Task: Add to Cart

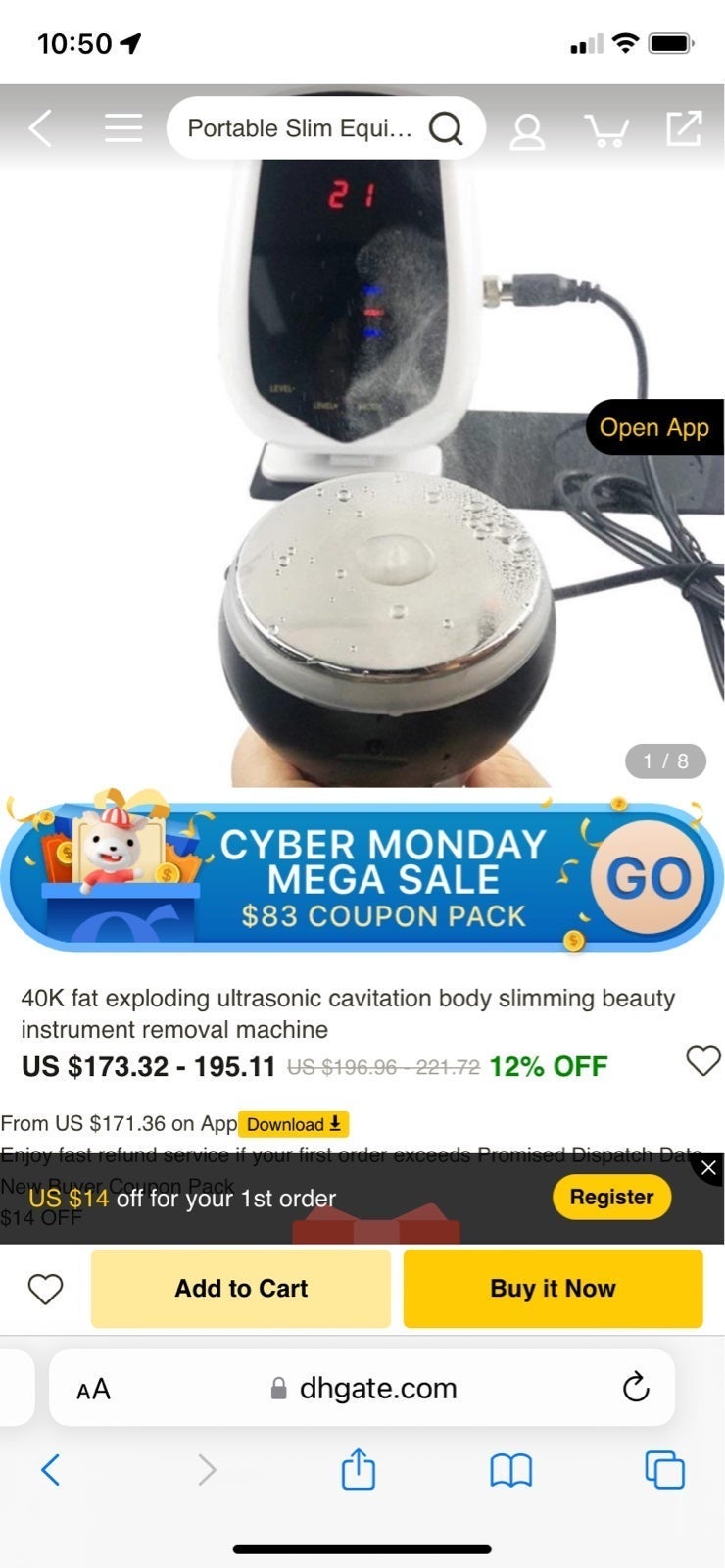Action: tap(241, 1289)
